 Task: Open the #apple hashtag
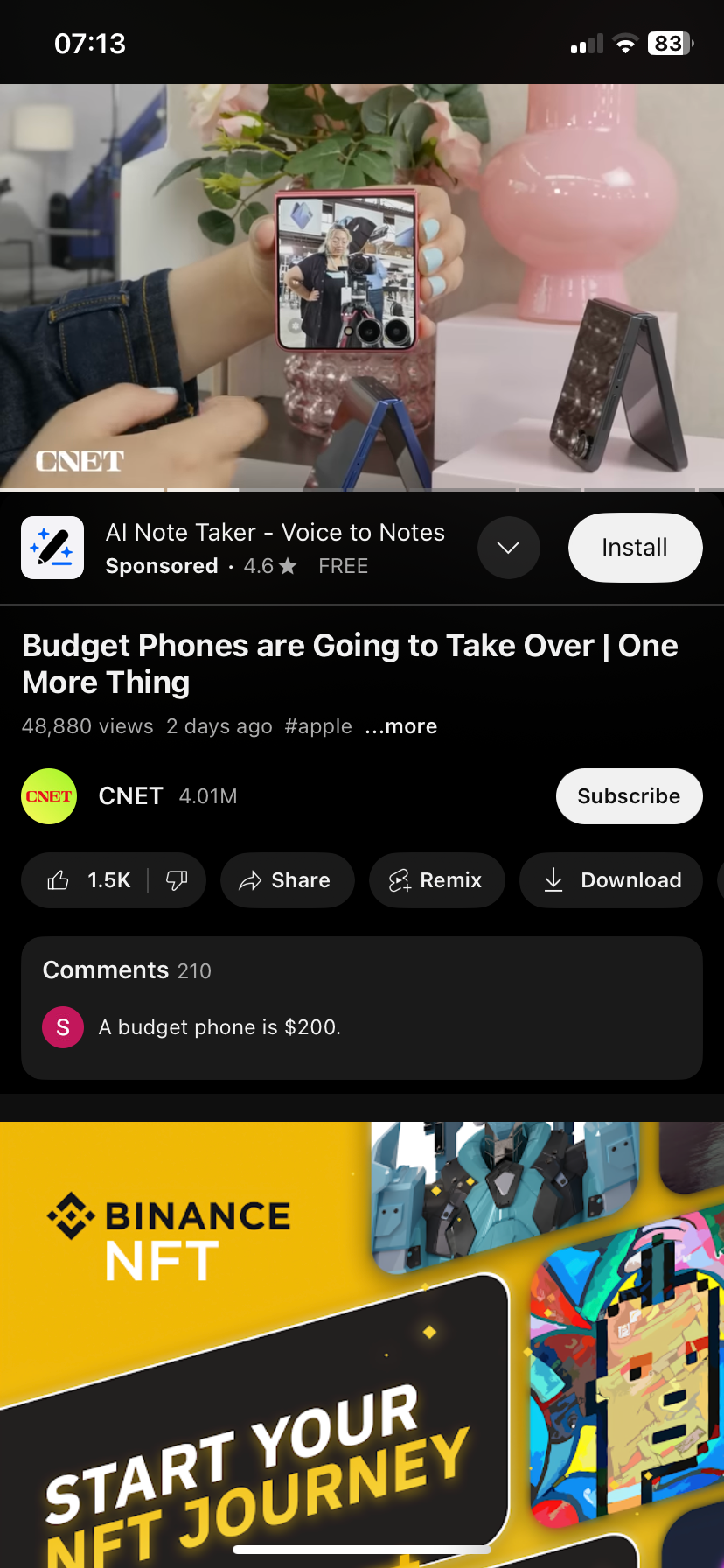click(x=318, y=726)
